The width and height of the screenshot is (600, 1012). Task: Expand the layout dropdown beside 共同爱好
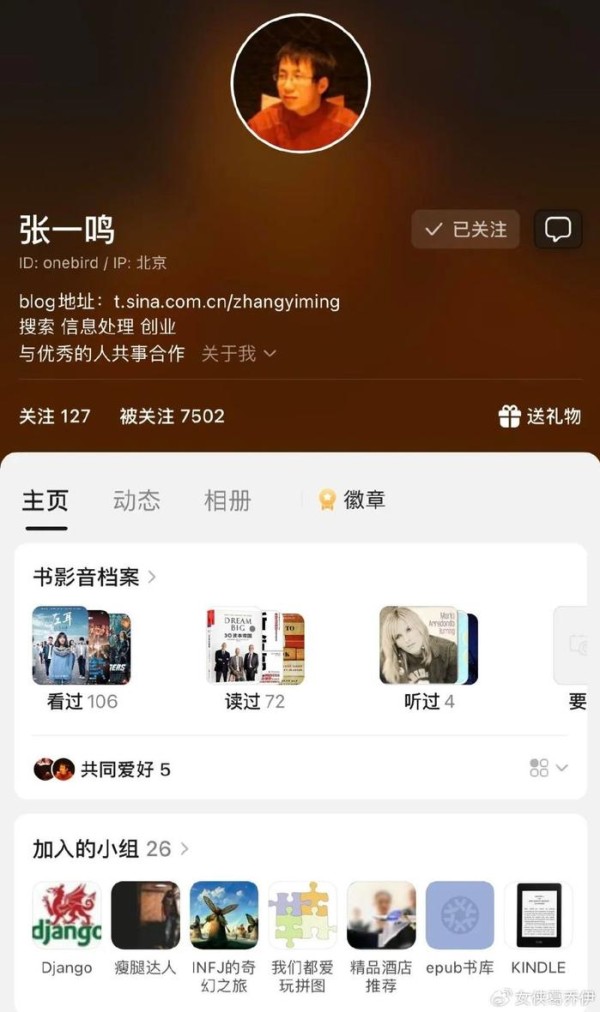coord(548,768)
